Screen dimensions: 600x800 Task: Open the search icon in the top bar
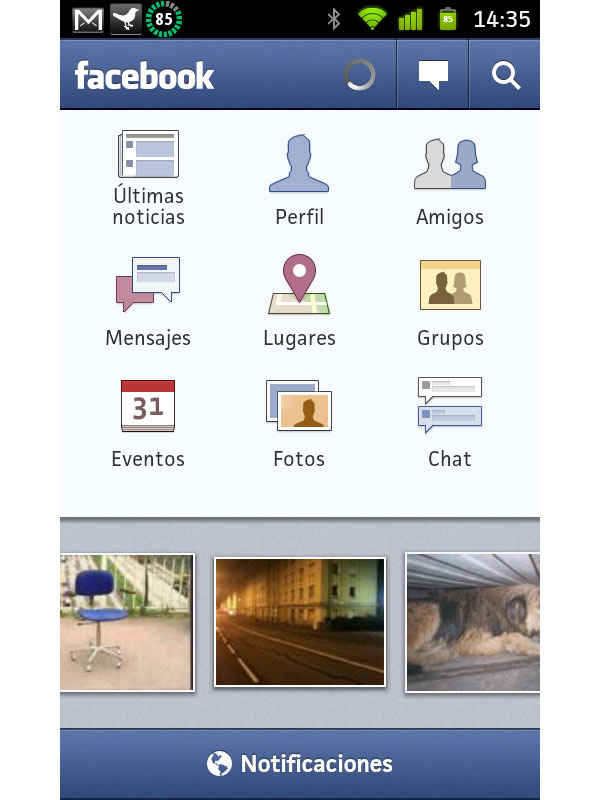click(x=506, y=75)
